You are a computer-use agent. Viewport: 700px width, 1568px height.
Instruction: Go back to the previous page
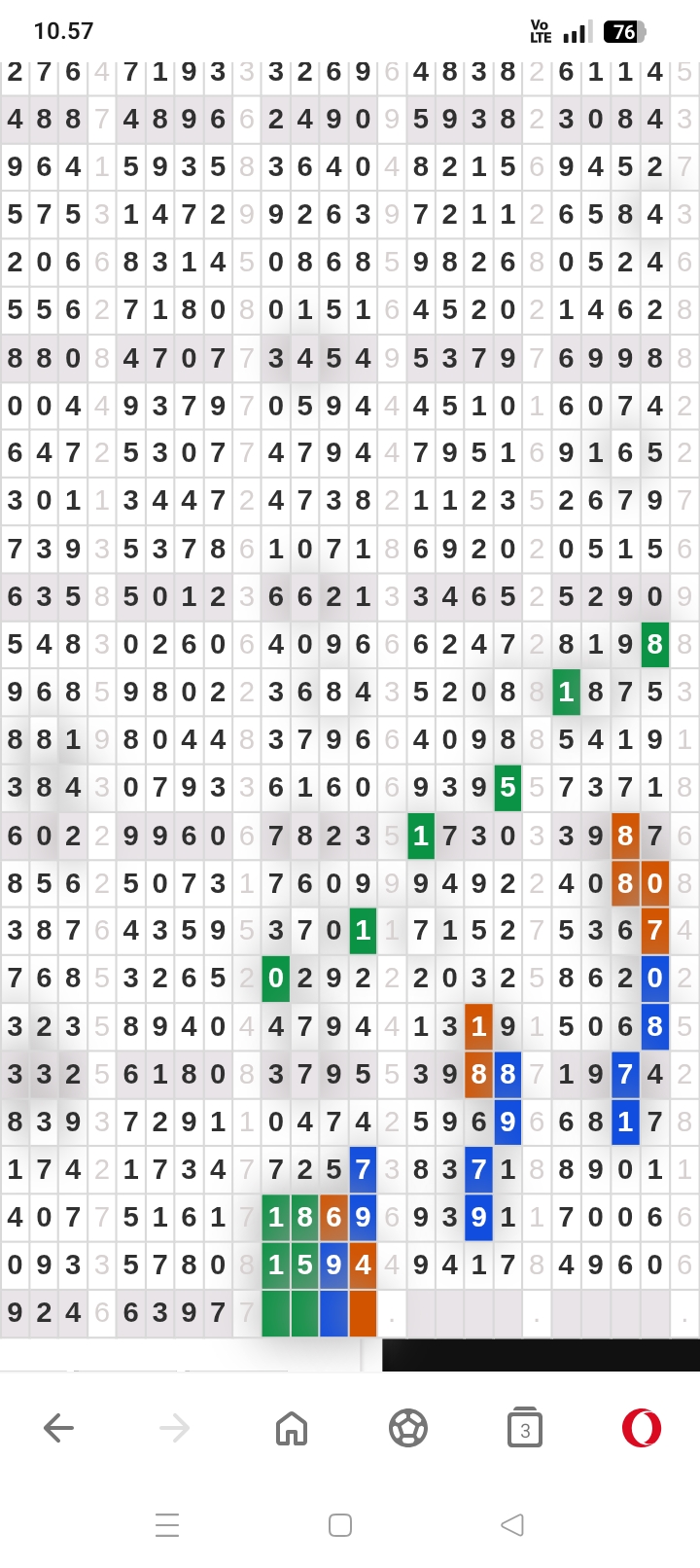(x=58, y=1428)
